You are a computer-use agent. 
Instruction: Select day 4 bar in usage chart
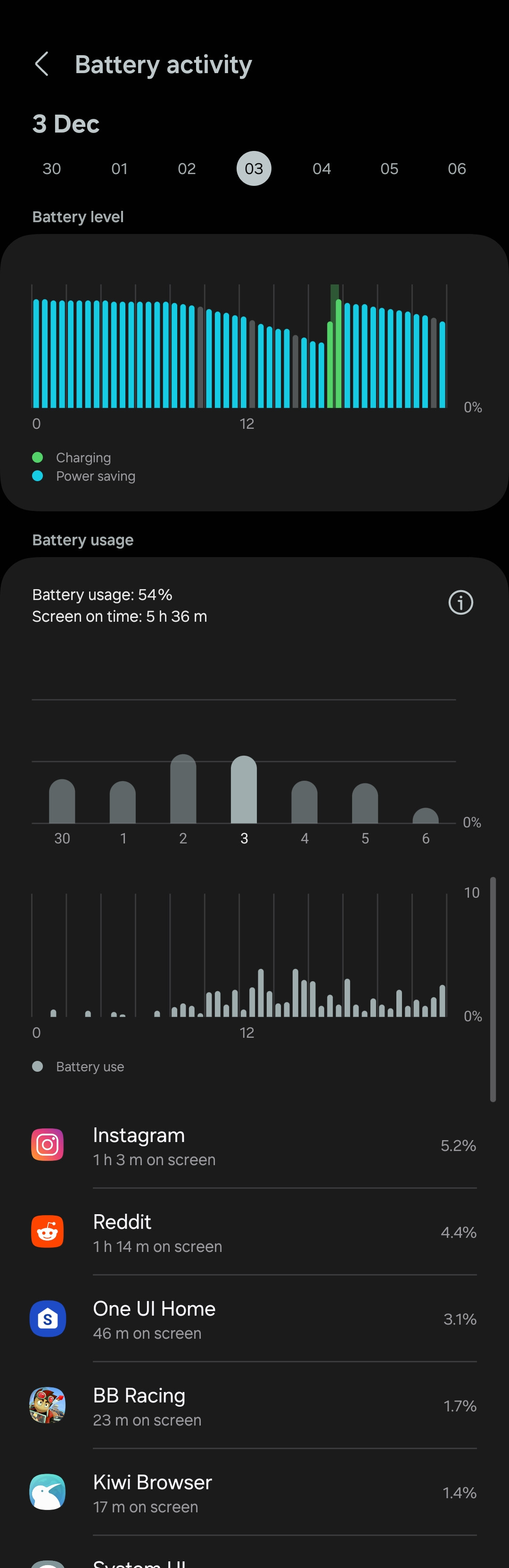[x=304, y=802]
